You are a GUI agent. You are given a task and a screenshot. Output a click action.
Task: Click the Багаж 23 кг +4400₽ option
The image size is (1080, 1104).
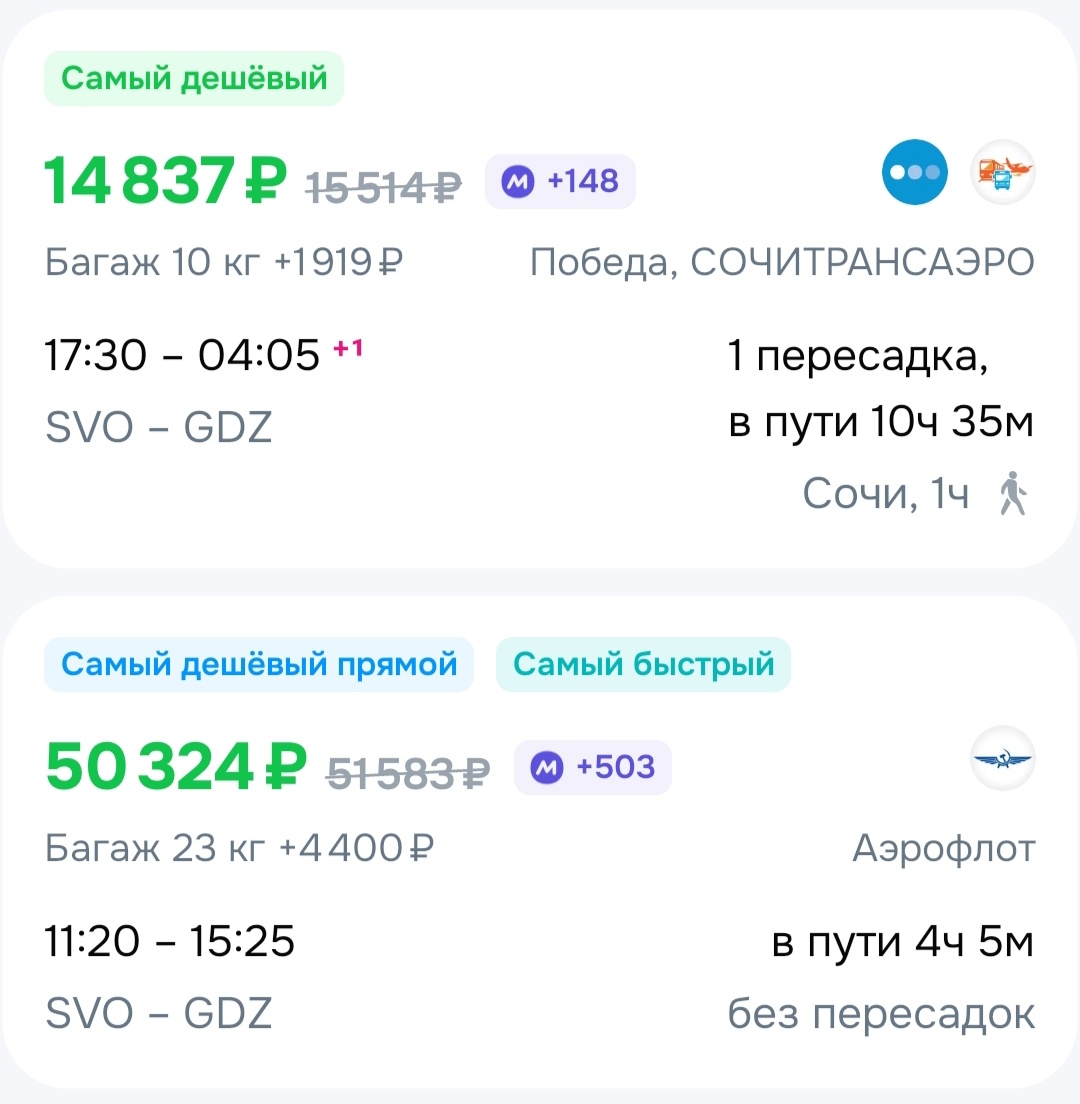[x=239, y=847]
